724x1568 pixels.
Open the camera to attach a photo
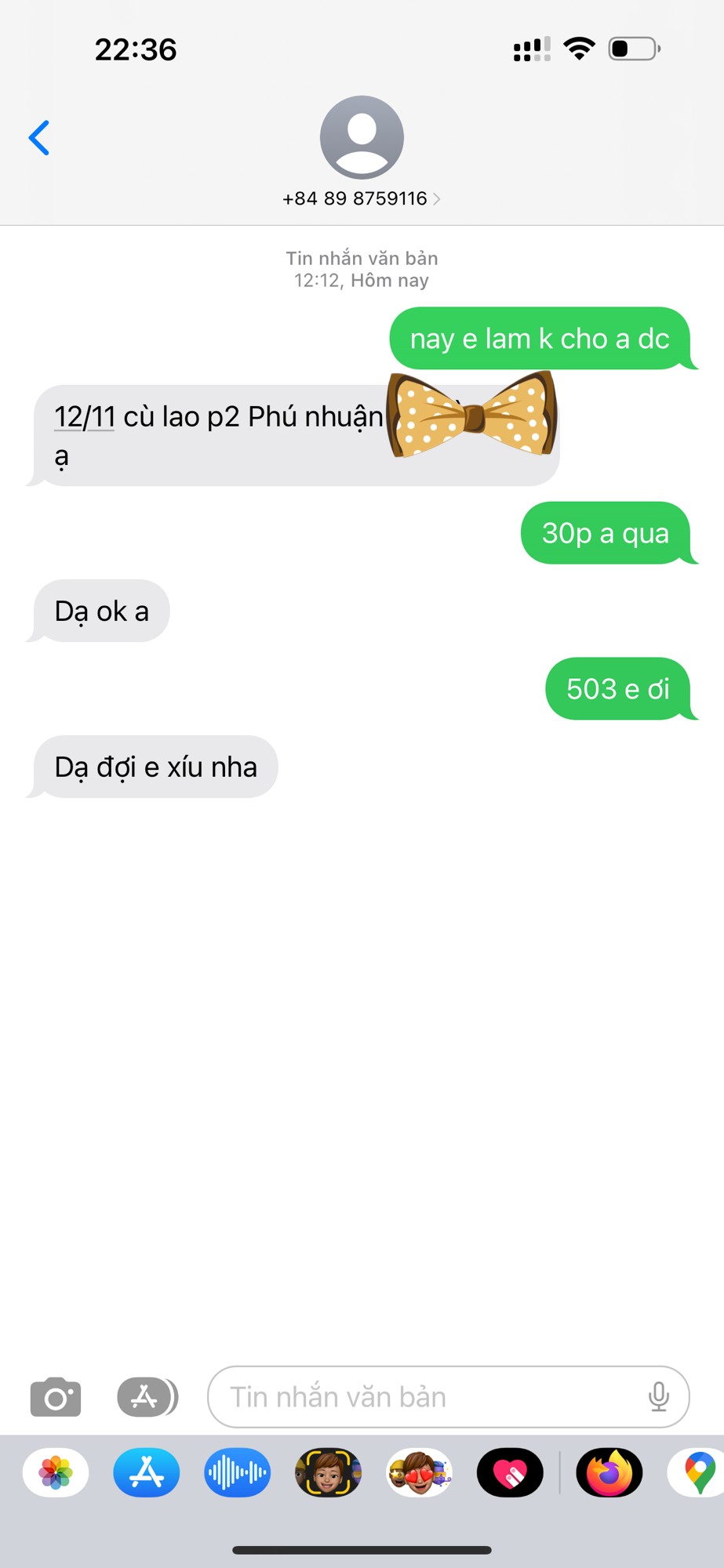point(56,1397)
